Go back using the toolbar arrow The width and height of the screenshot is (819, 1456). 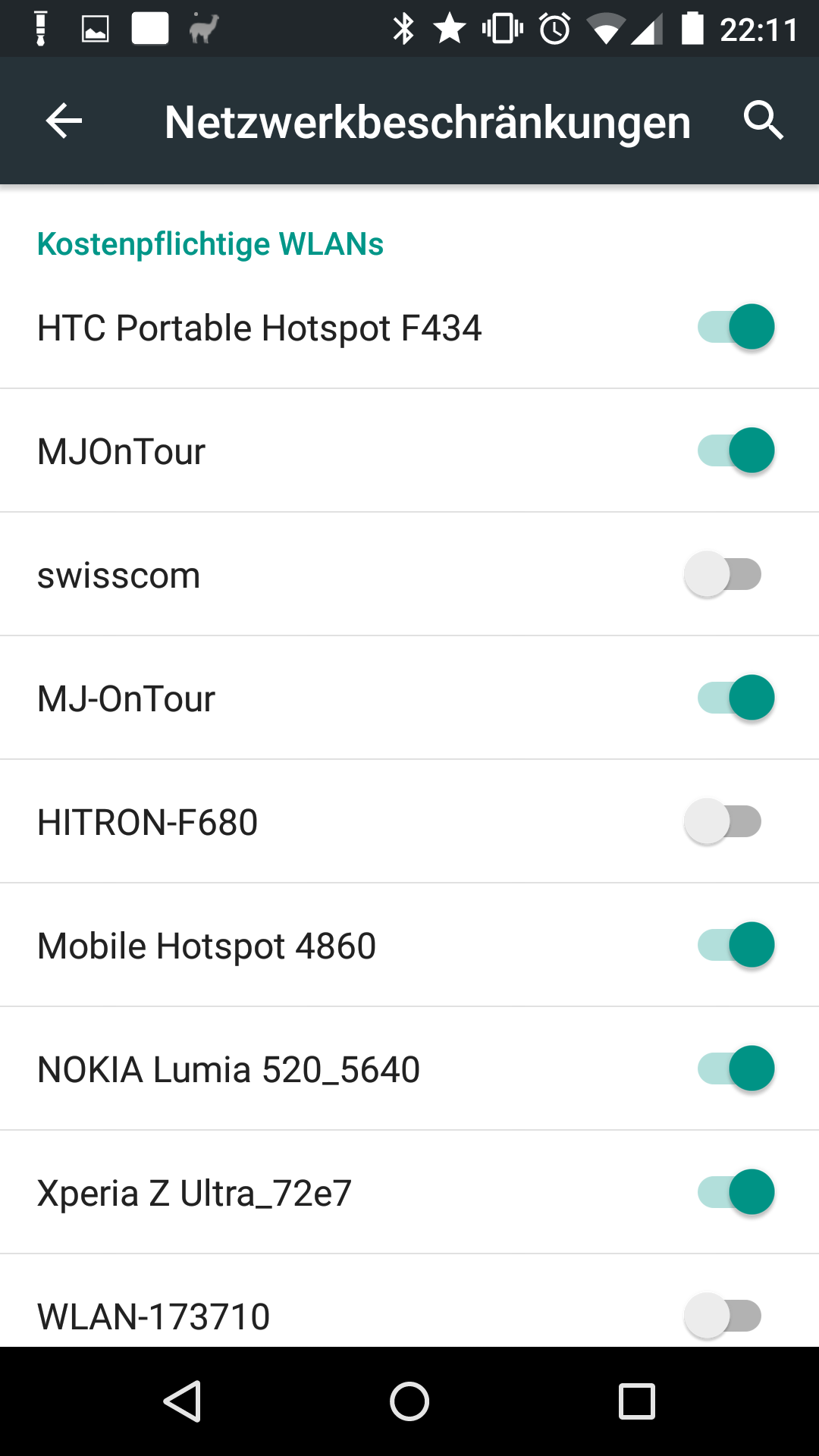point(64,121)
